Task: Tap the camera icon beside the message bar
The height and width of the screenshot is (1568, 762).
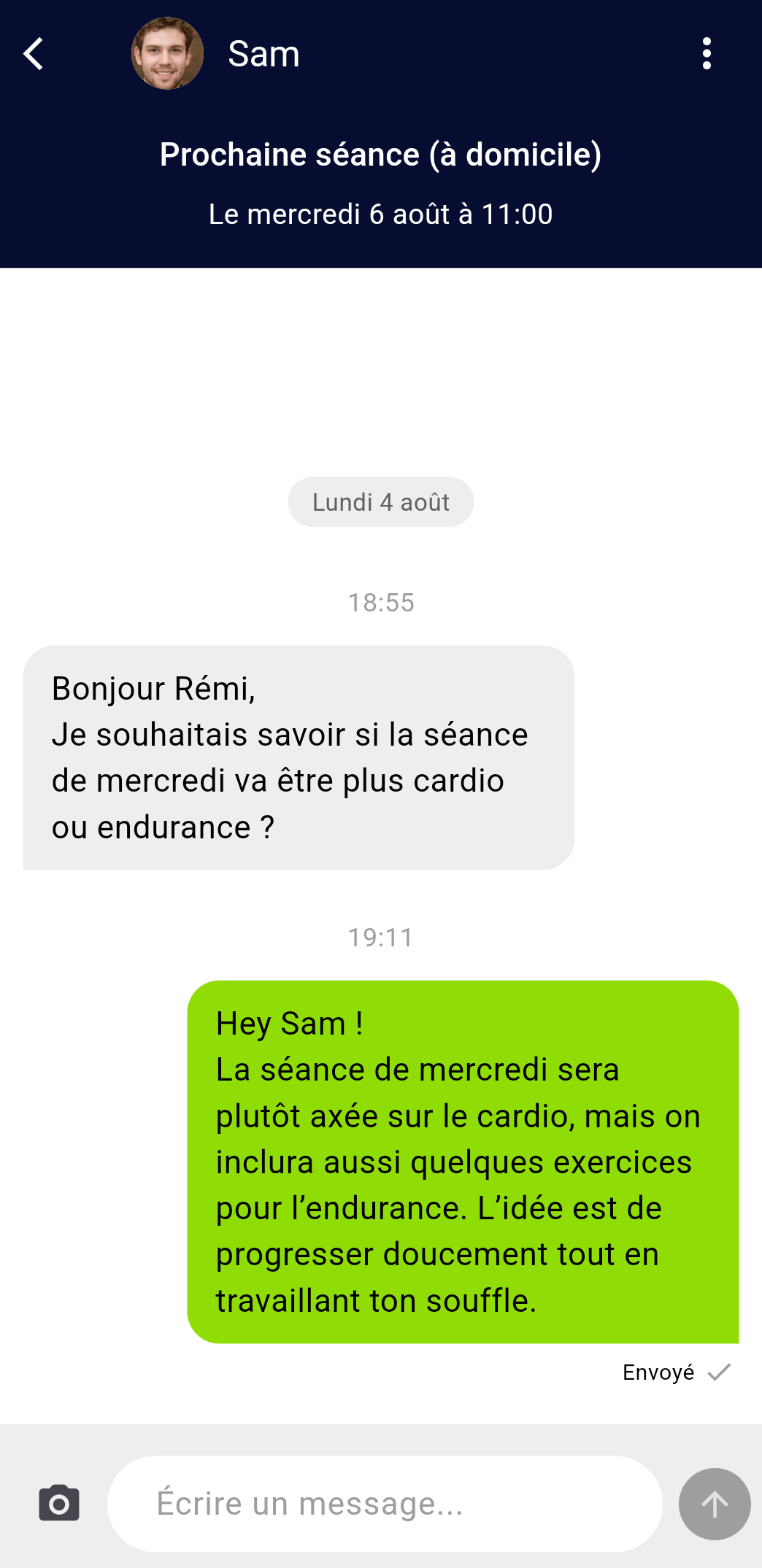Action: [58, 1503]
